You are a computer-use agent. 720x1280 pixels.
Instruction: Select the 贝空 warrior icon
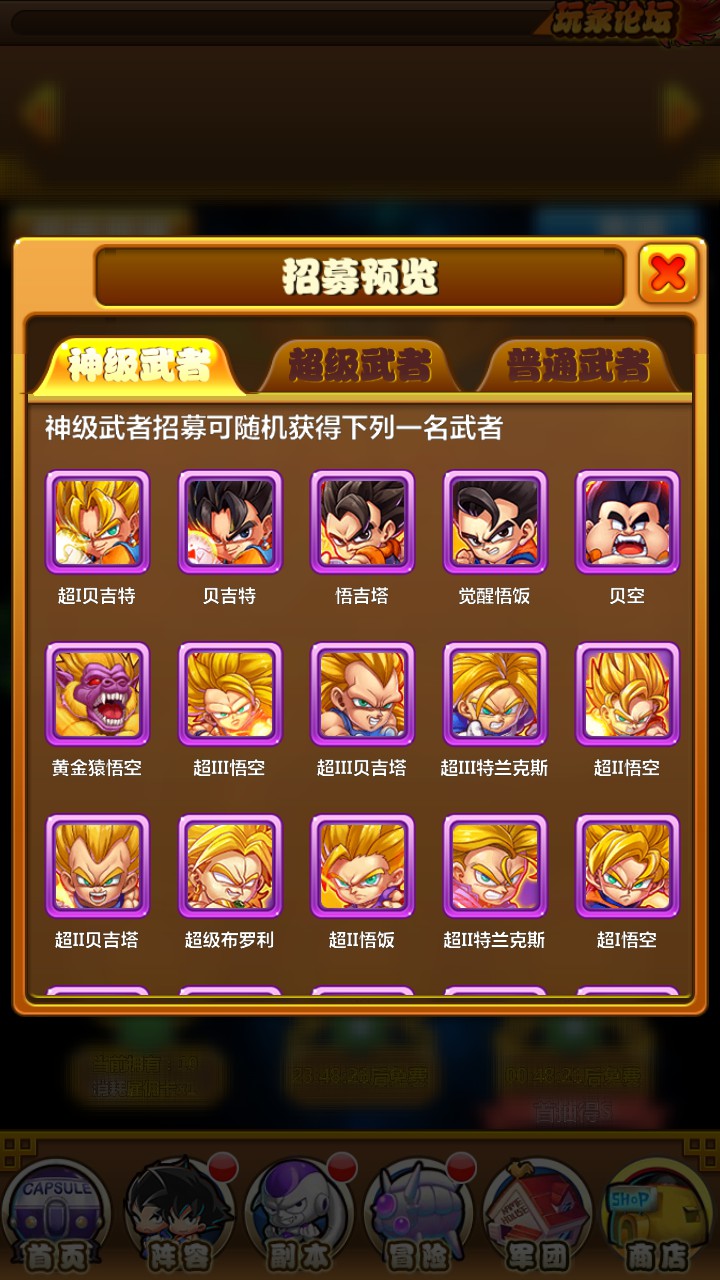[x=627, y=522]
